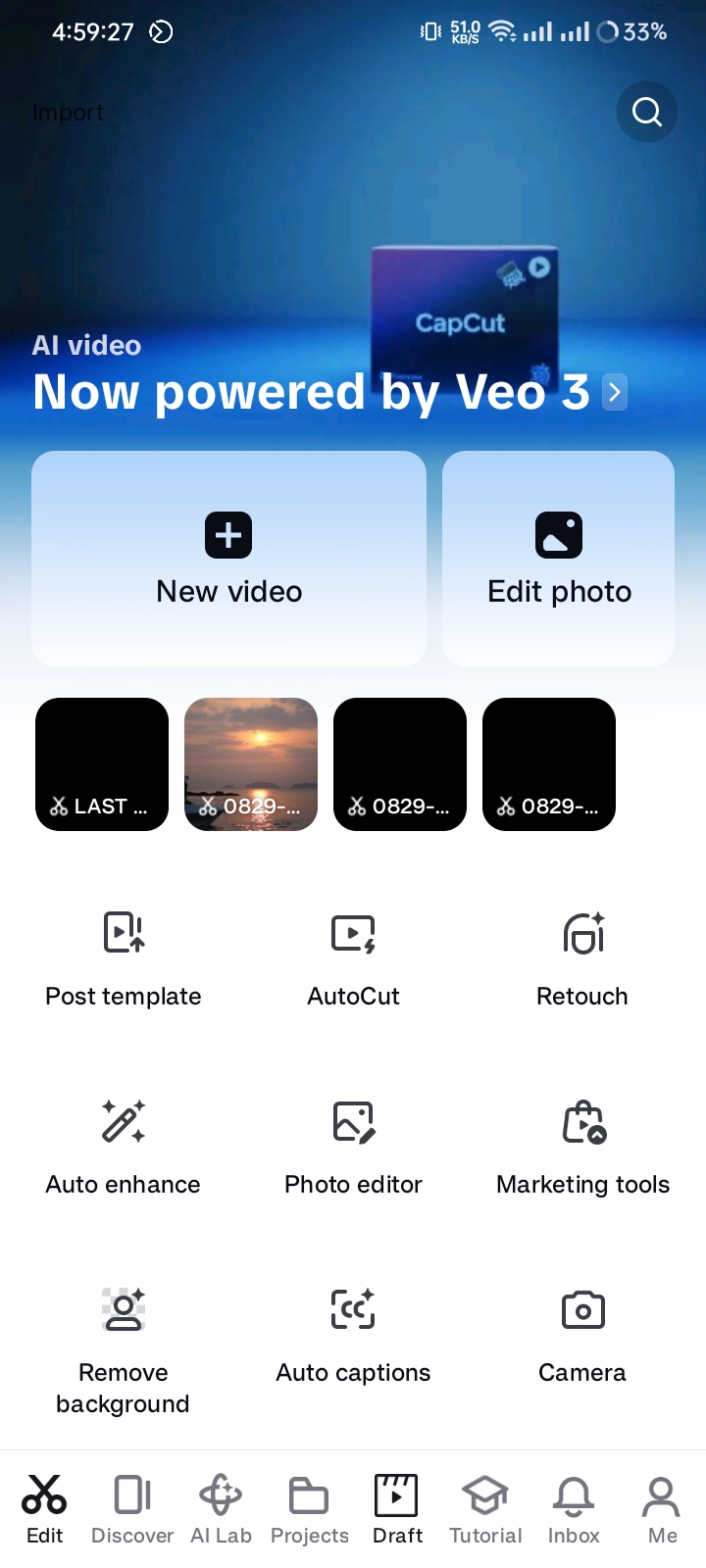Go to the Projects tab
The height and width of the screenshot is (1568, 706).
coord(309,1510)
